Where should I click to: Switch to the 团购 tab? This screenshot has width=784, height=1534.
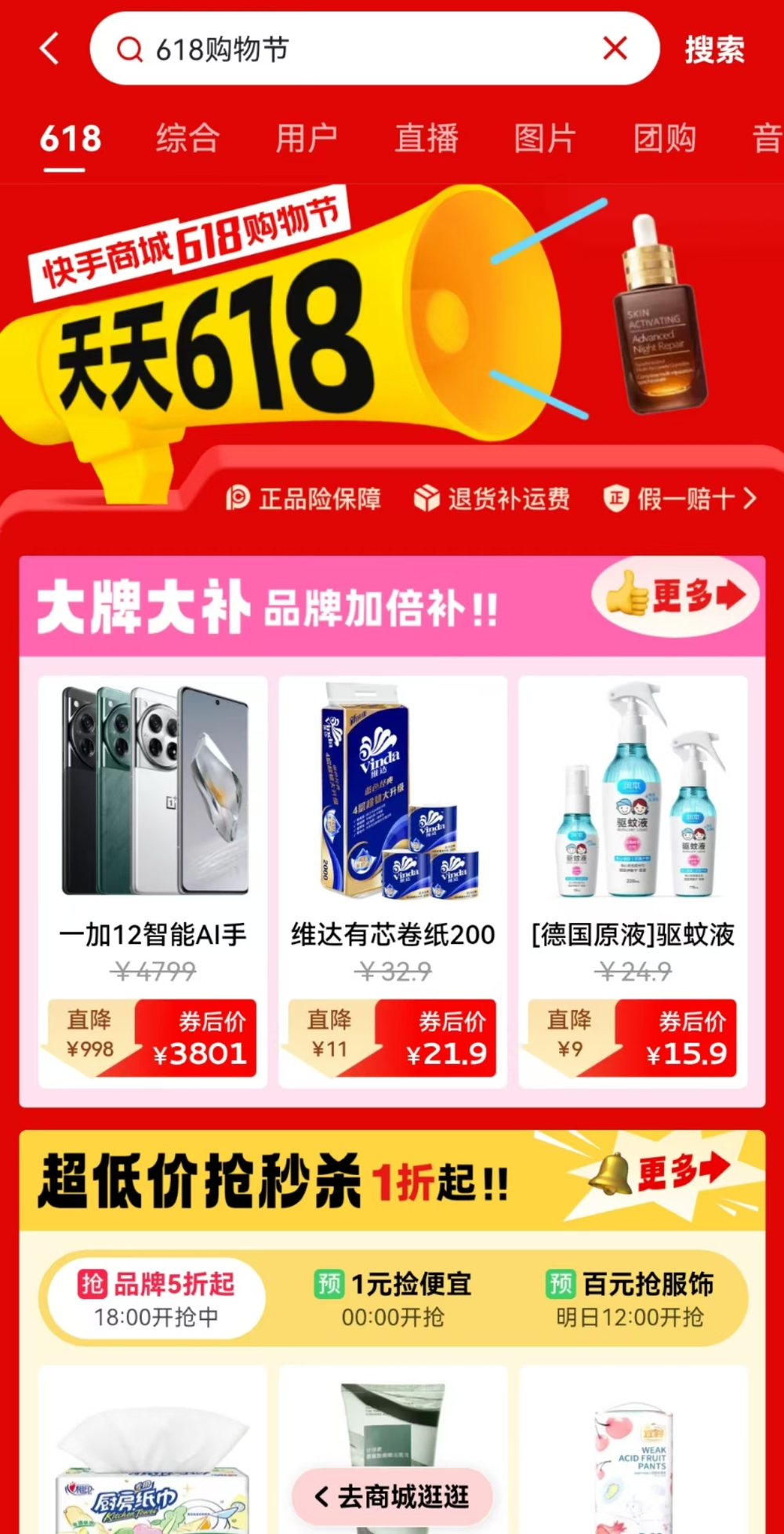665,139
